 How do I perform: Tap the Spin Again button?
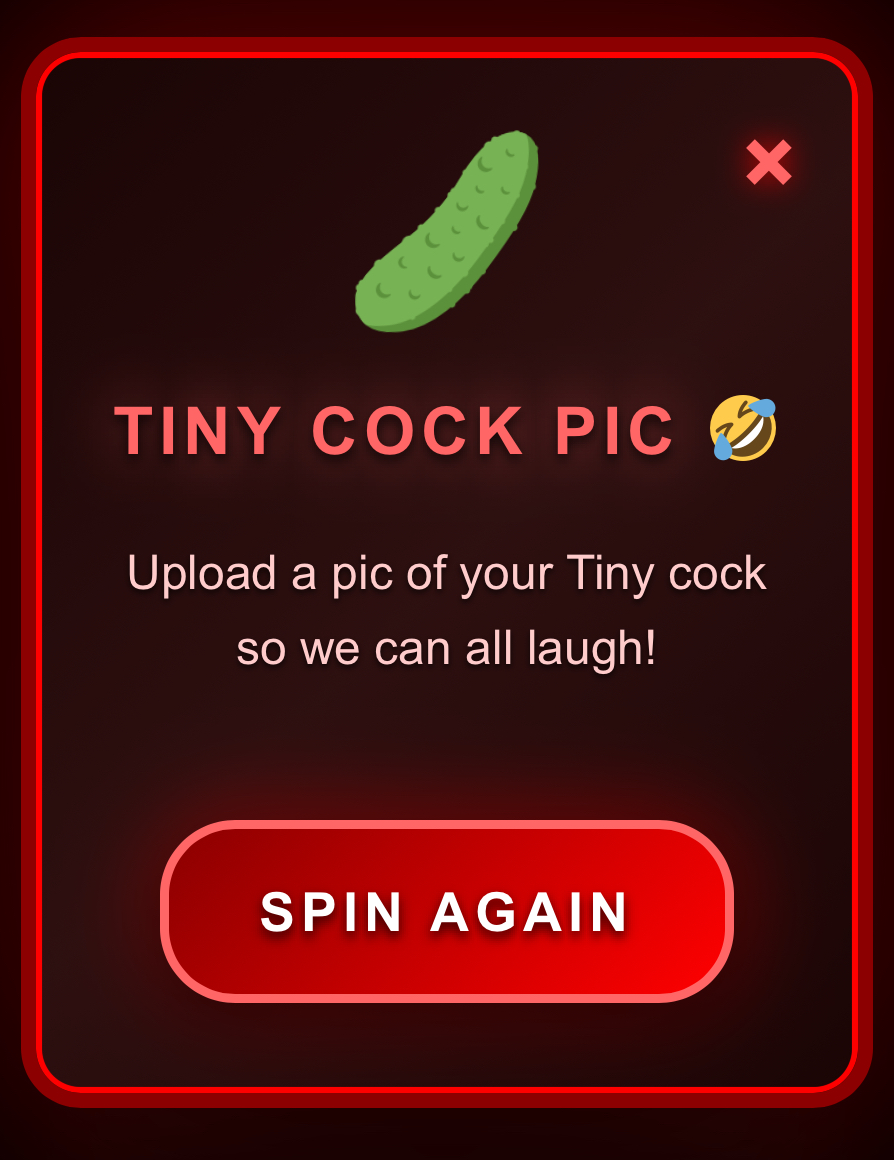pyautogui.click(x=446, y=911)
